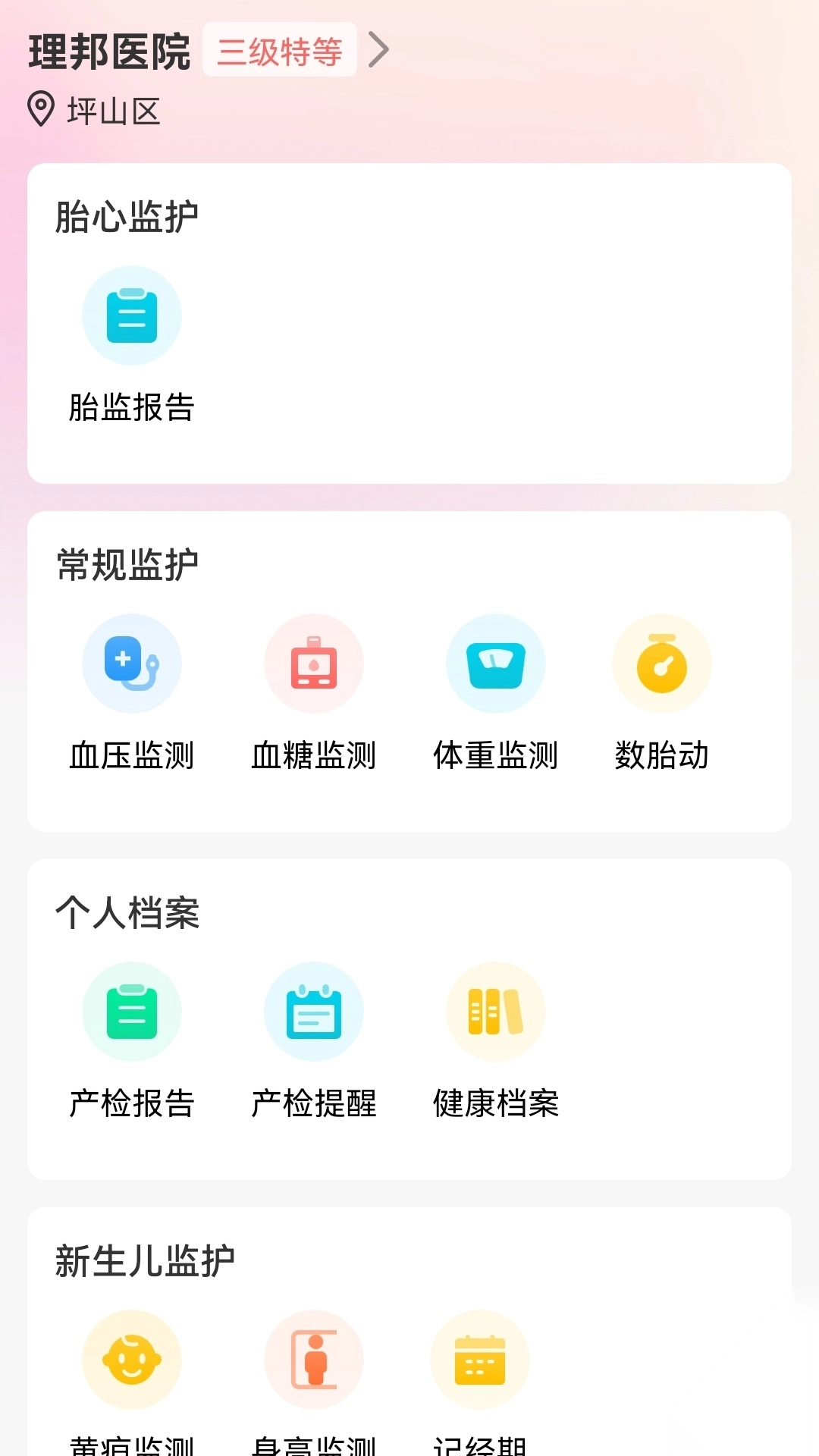The width and height of the screenshot is (819, 1456).
Task: Open the 记经期 calendar icon
Action: pyautogui.click(x=479, y=1360)
